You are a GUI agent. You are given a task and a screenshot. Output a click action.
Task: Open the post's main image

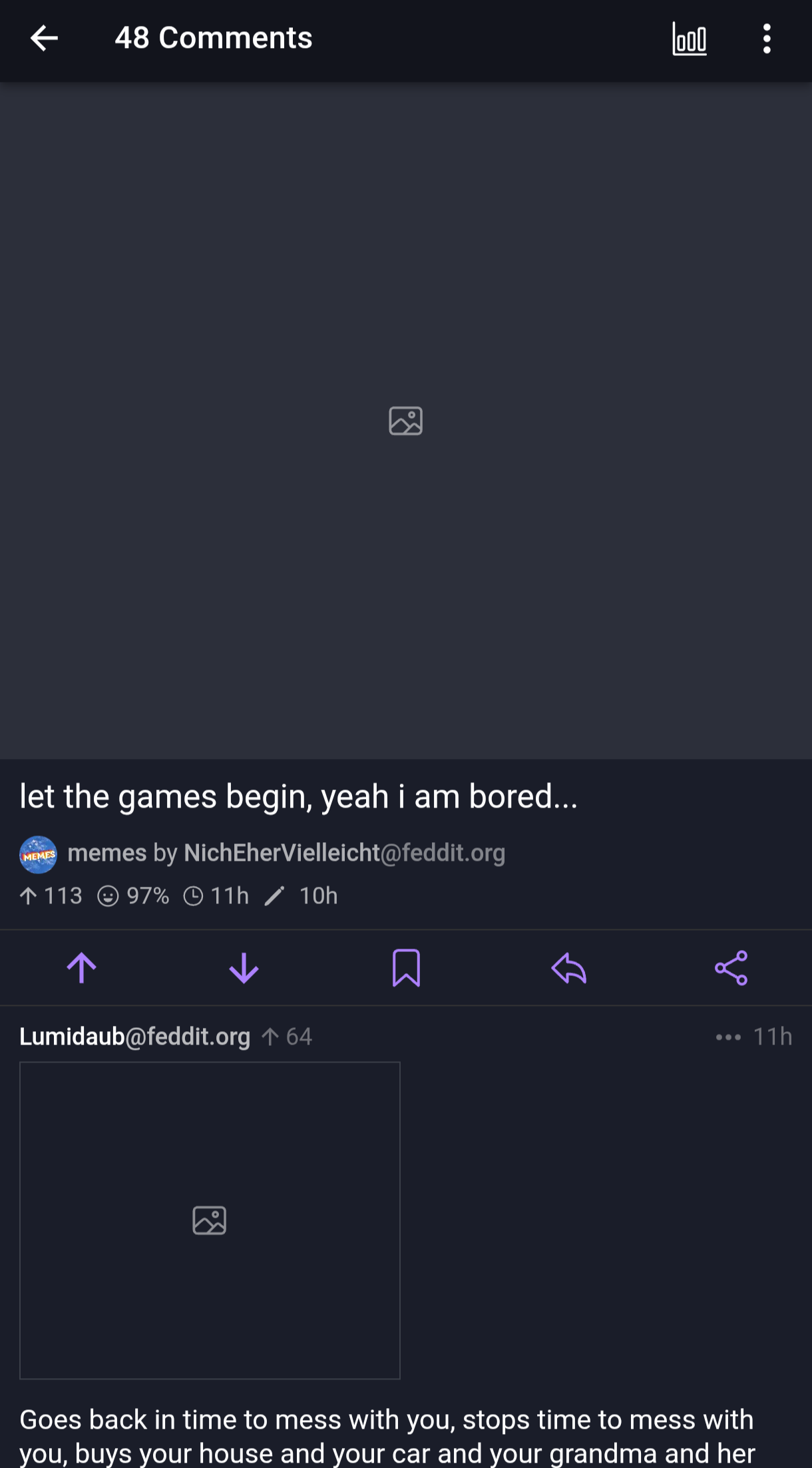pos(406,421)
